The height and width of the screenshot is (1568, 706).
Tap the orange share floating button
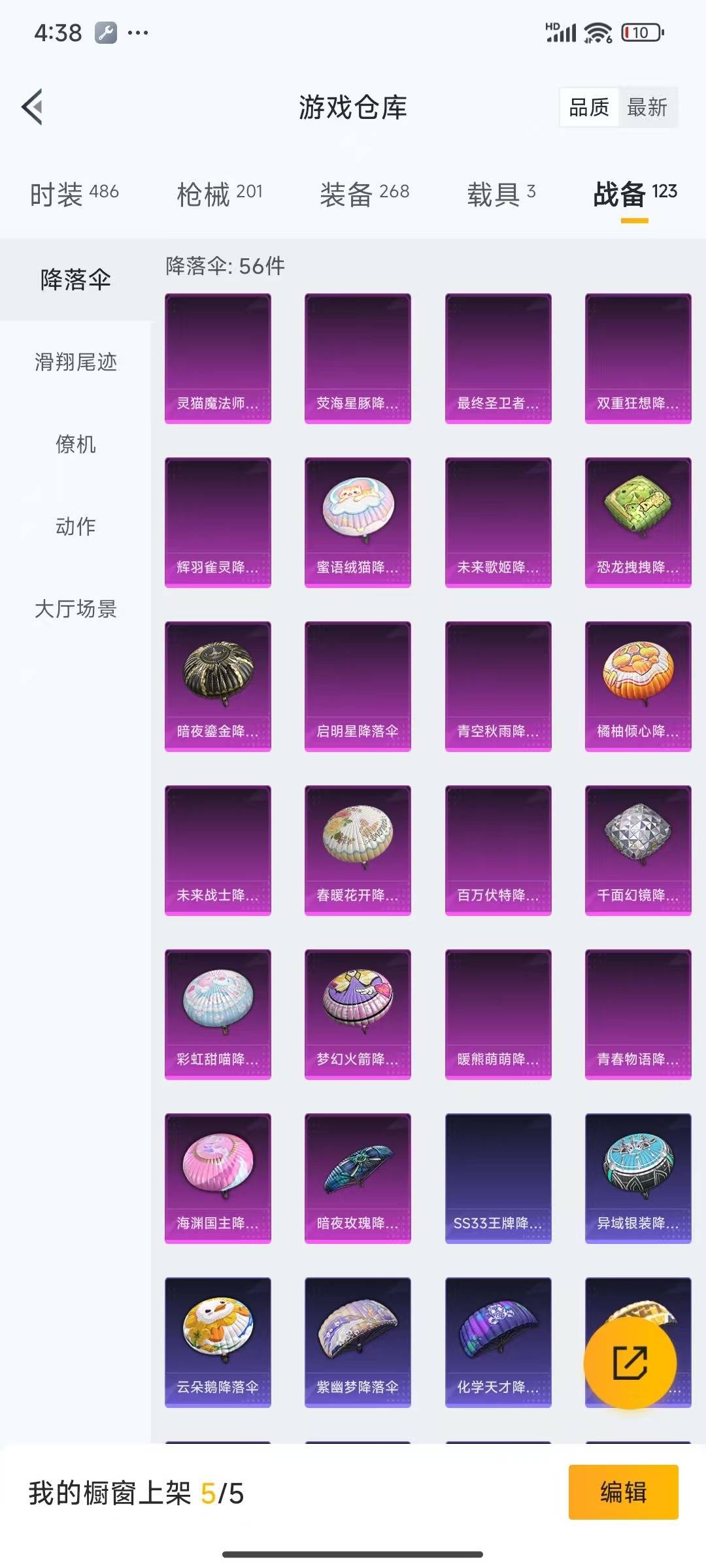629,1362
